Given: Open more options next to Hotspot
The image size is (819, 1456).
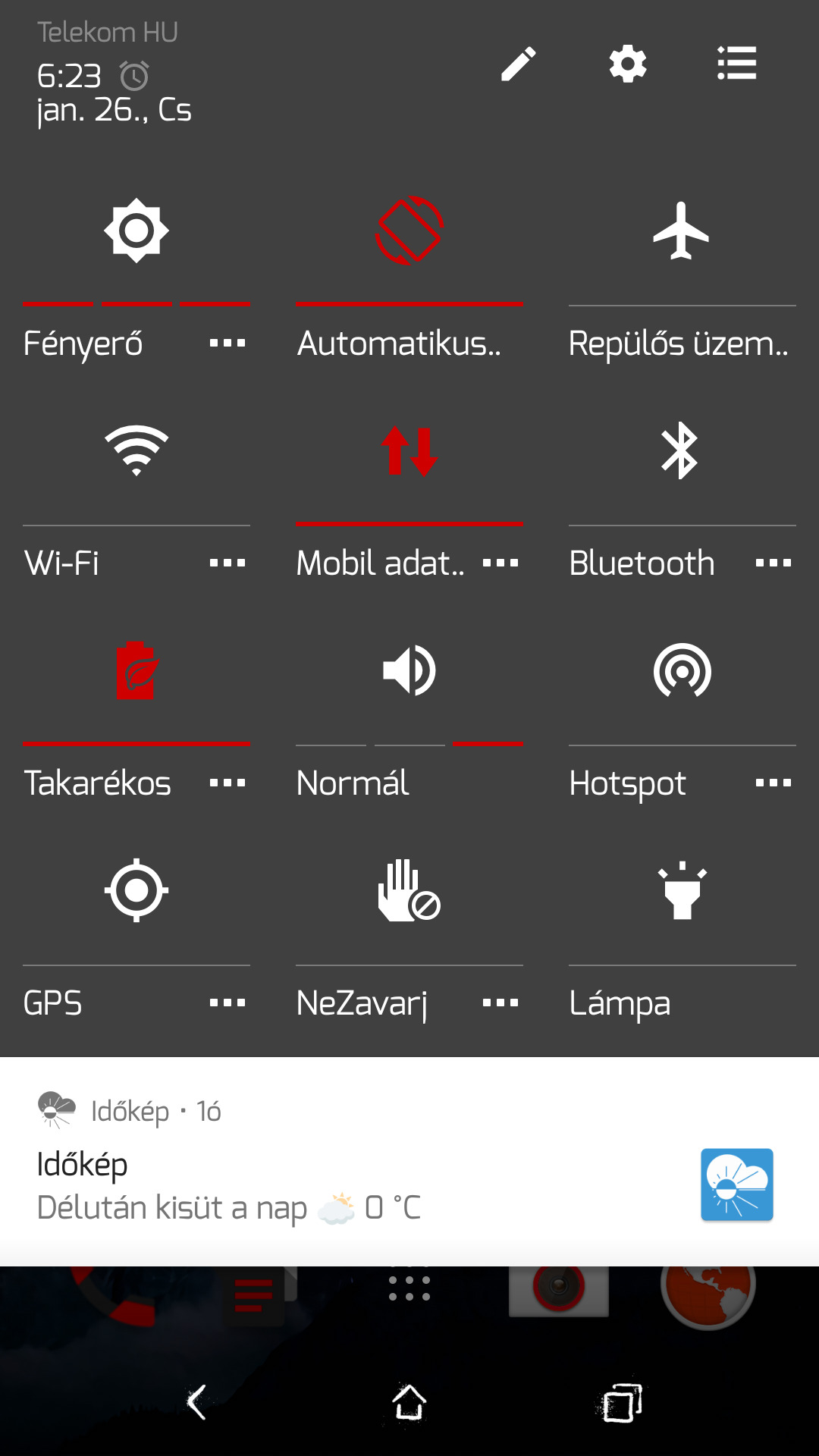Looking at the screenshot, I should [x=773, y=783].
